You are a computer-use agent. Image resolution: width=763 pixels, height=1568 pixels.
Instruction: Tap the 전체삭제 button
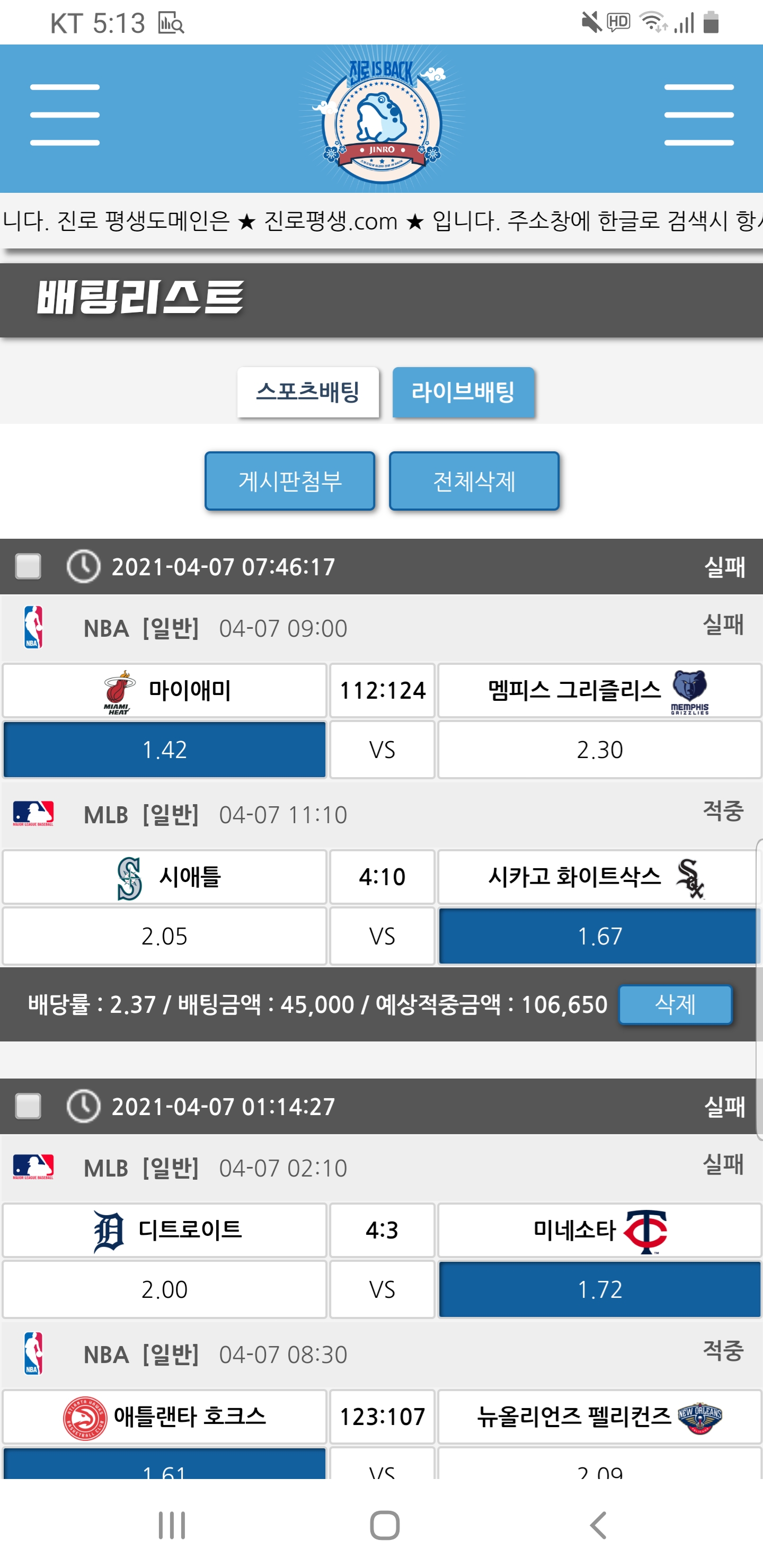tap(474, 481)
